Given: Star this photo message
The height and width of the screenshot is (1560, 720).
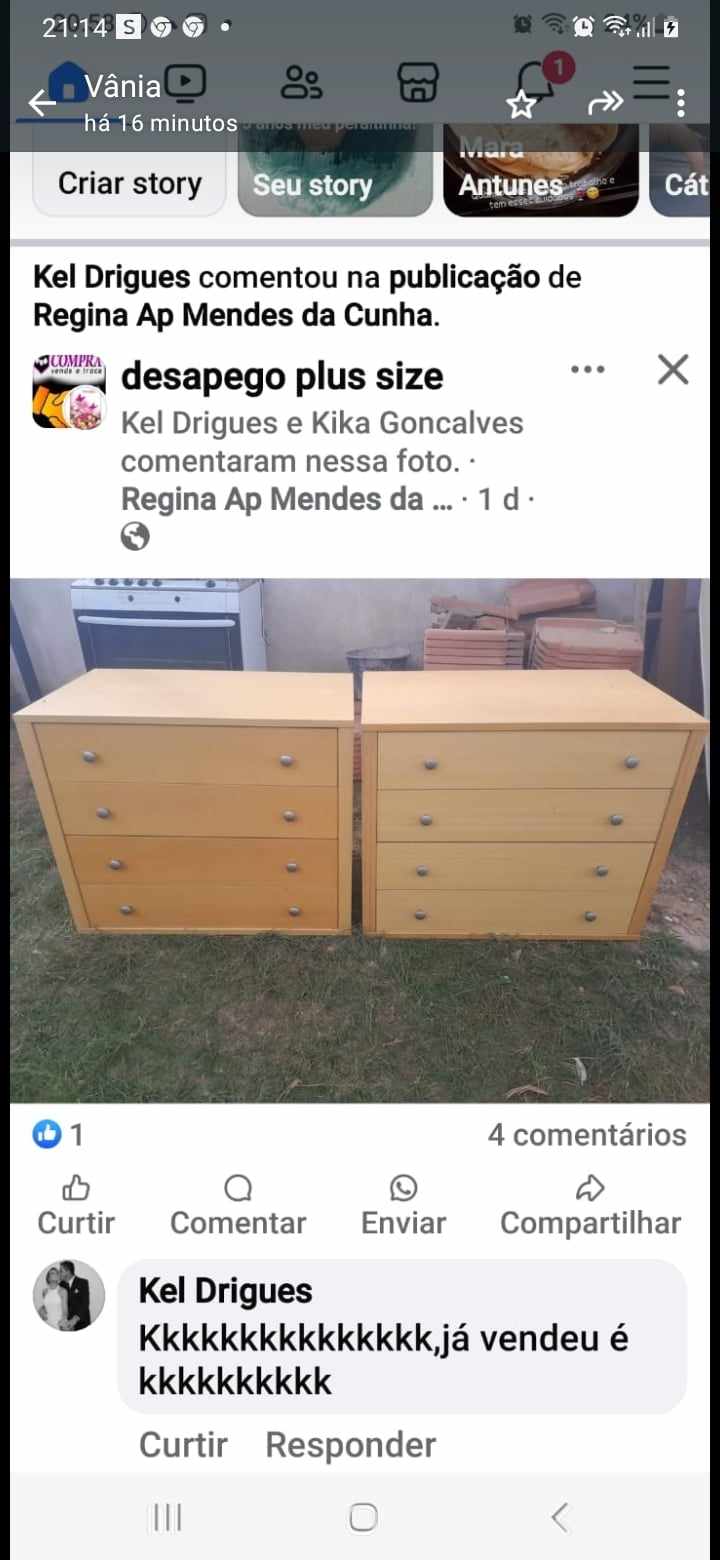Looking at the screenshot, I should click(x=521, y=104).
